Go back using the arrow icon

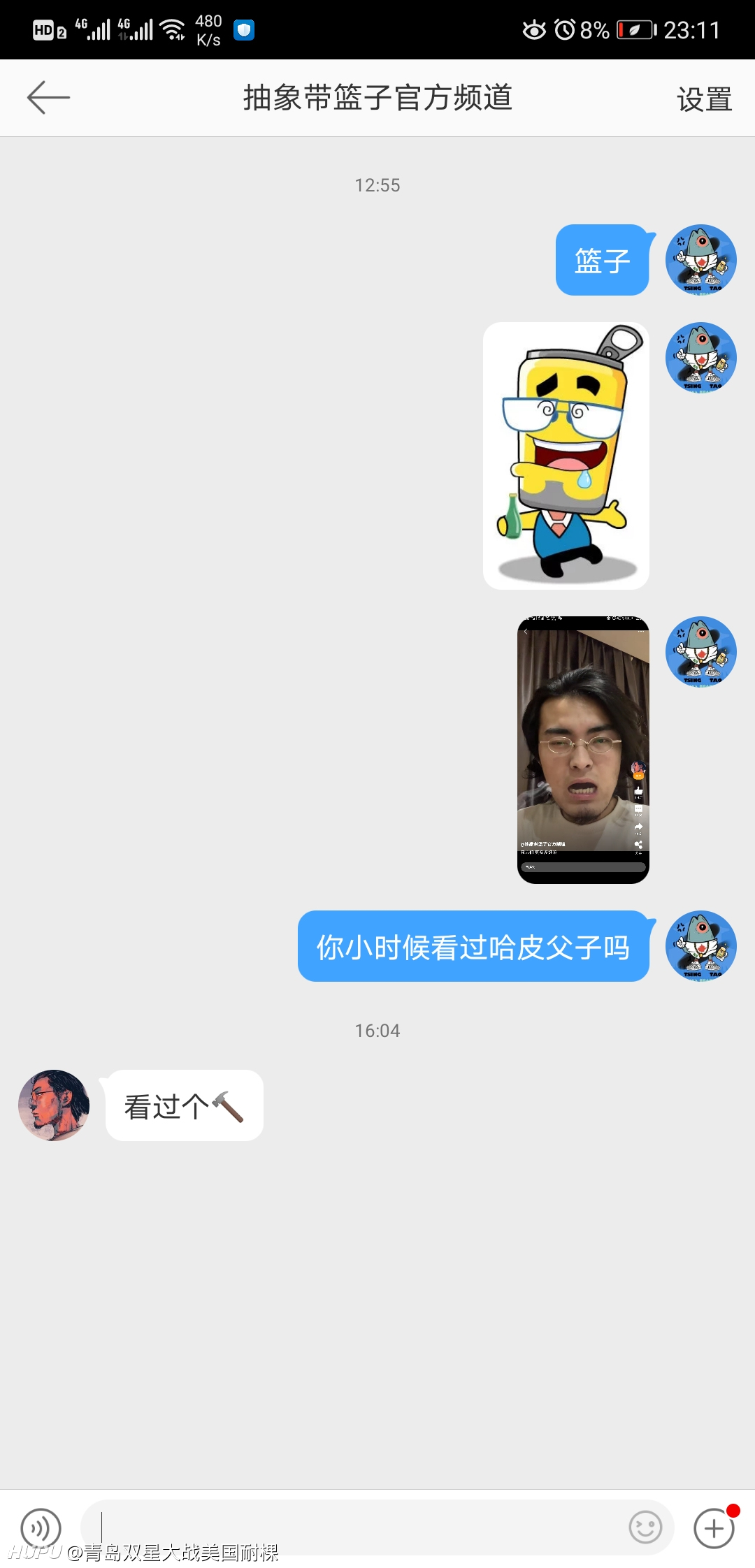(48, 98)
